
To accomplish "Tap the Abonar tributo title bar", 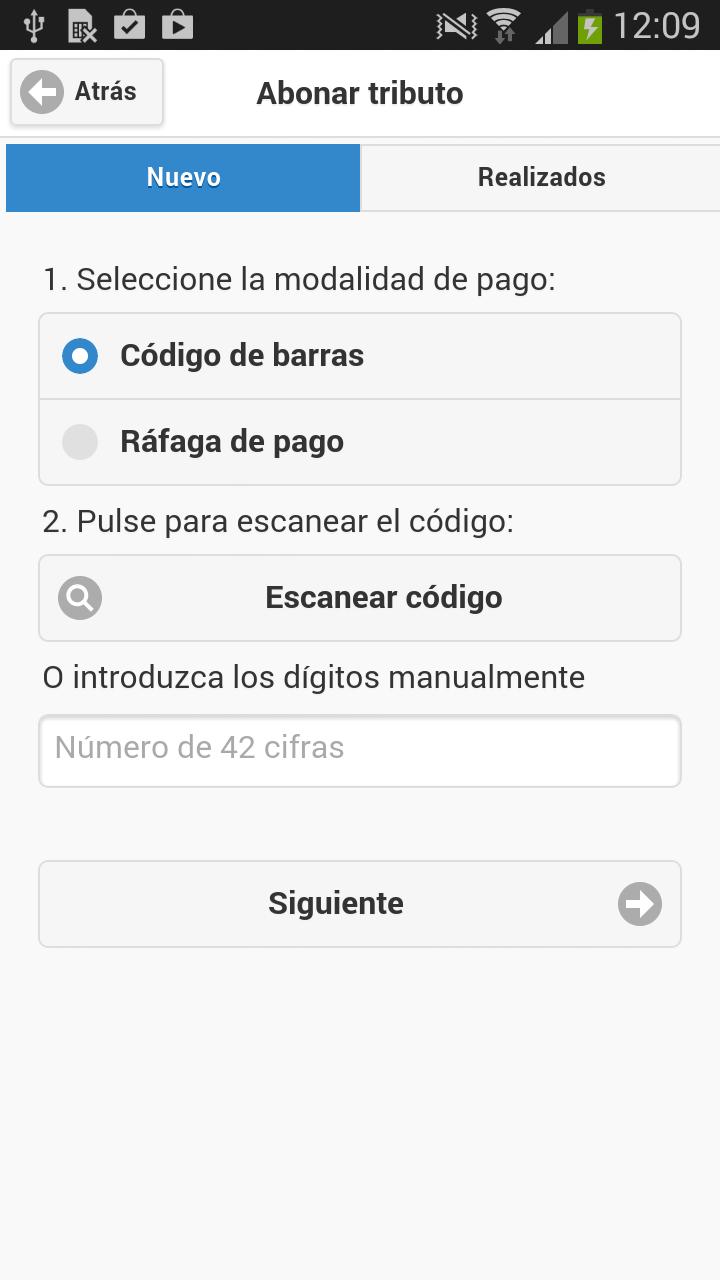I will 360,93.
